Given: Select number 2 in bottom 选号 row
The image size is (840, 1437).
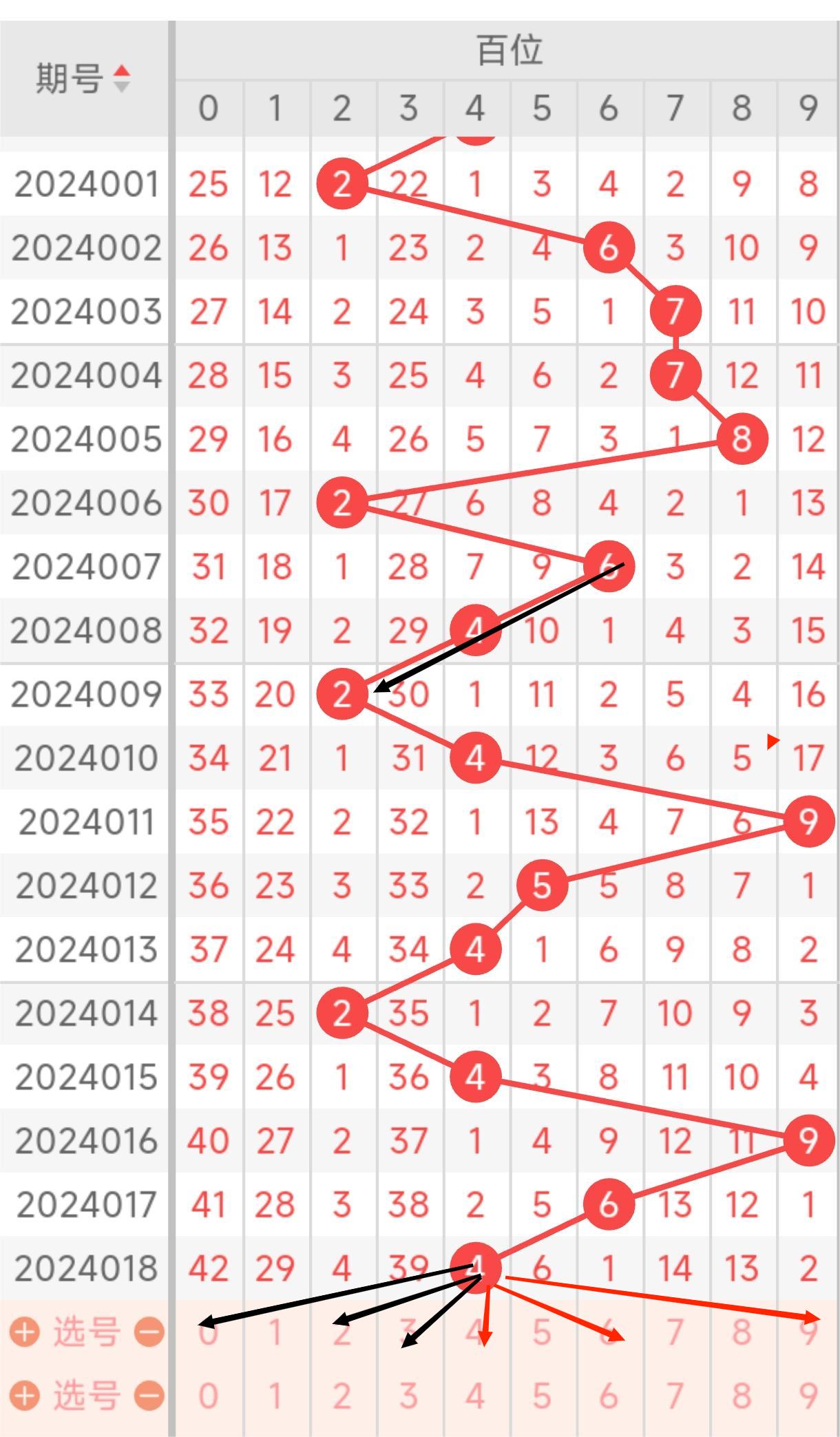Looking at the screenshot, I should coord(342,1396).
